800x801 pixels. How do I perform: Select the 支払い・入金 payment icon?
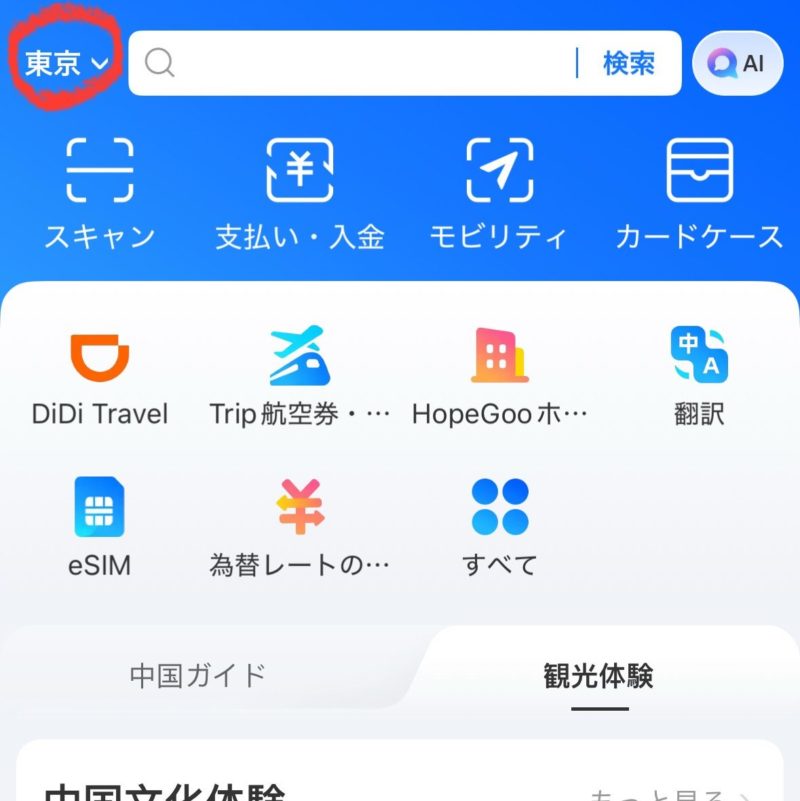299,185
